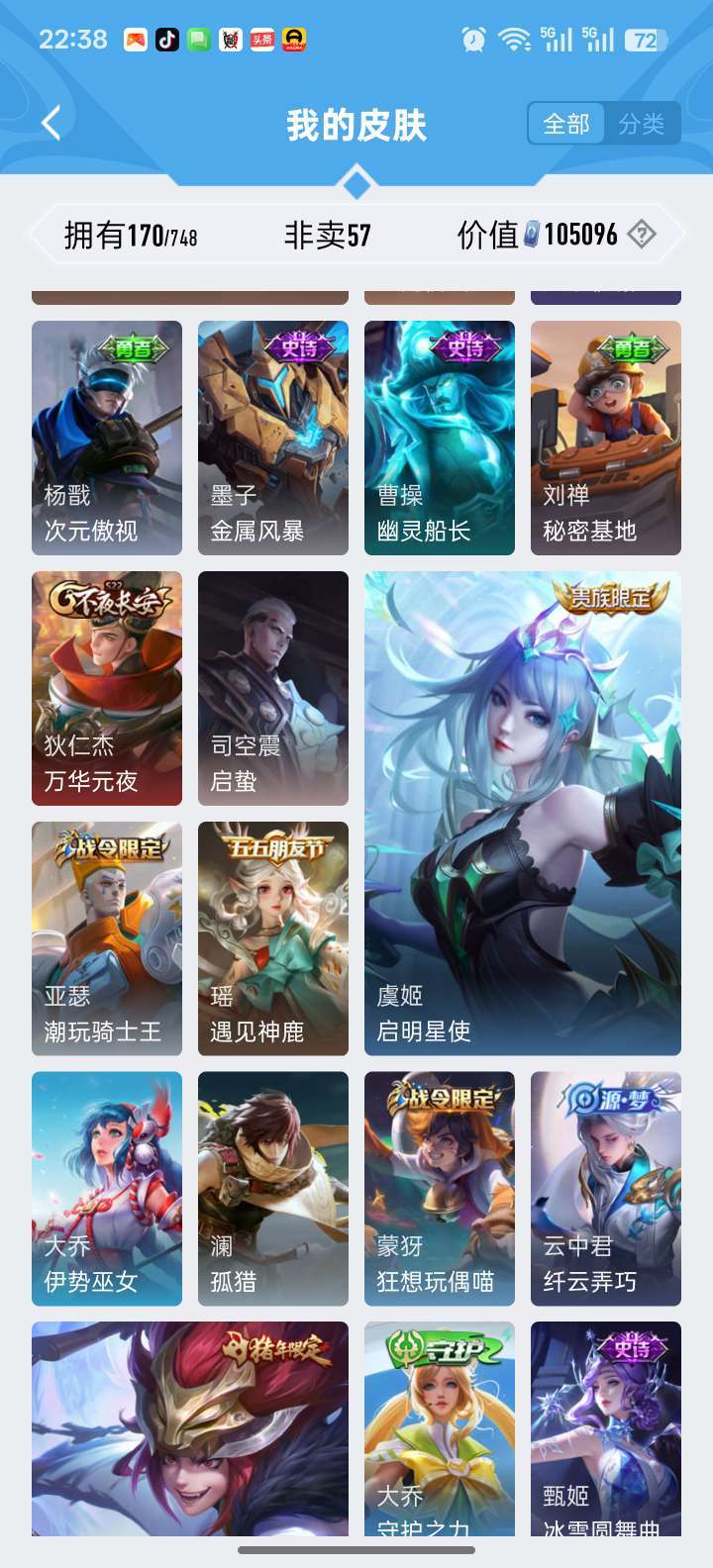Switch to the 分类 view

click(x=642, y=124)
